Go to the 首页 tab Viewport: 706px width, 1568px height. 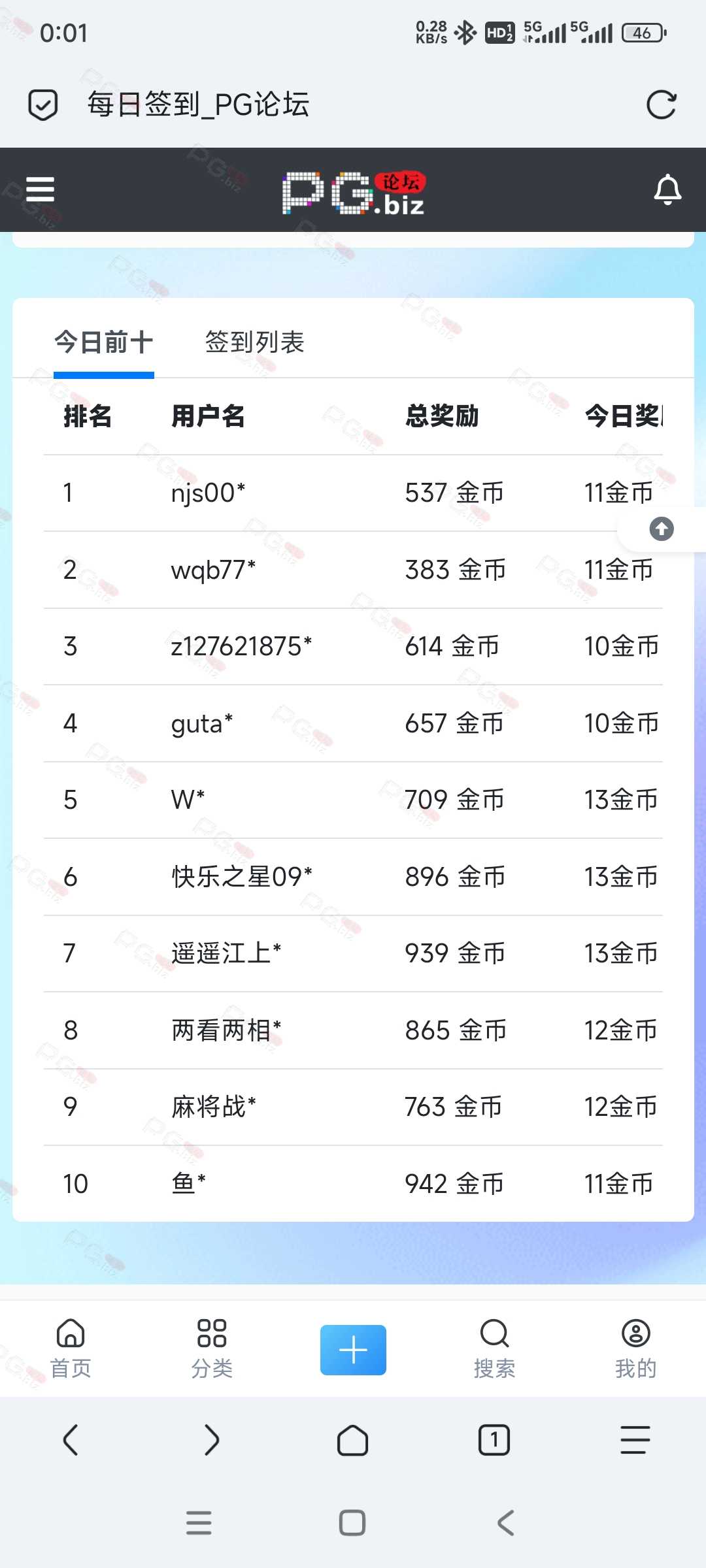click(x=71, y=1348)
